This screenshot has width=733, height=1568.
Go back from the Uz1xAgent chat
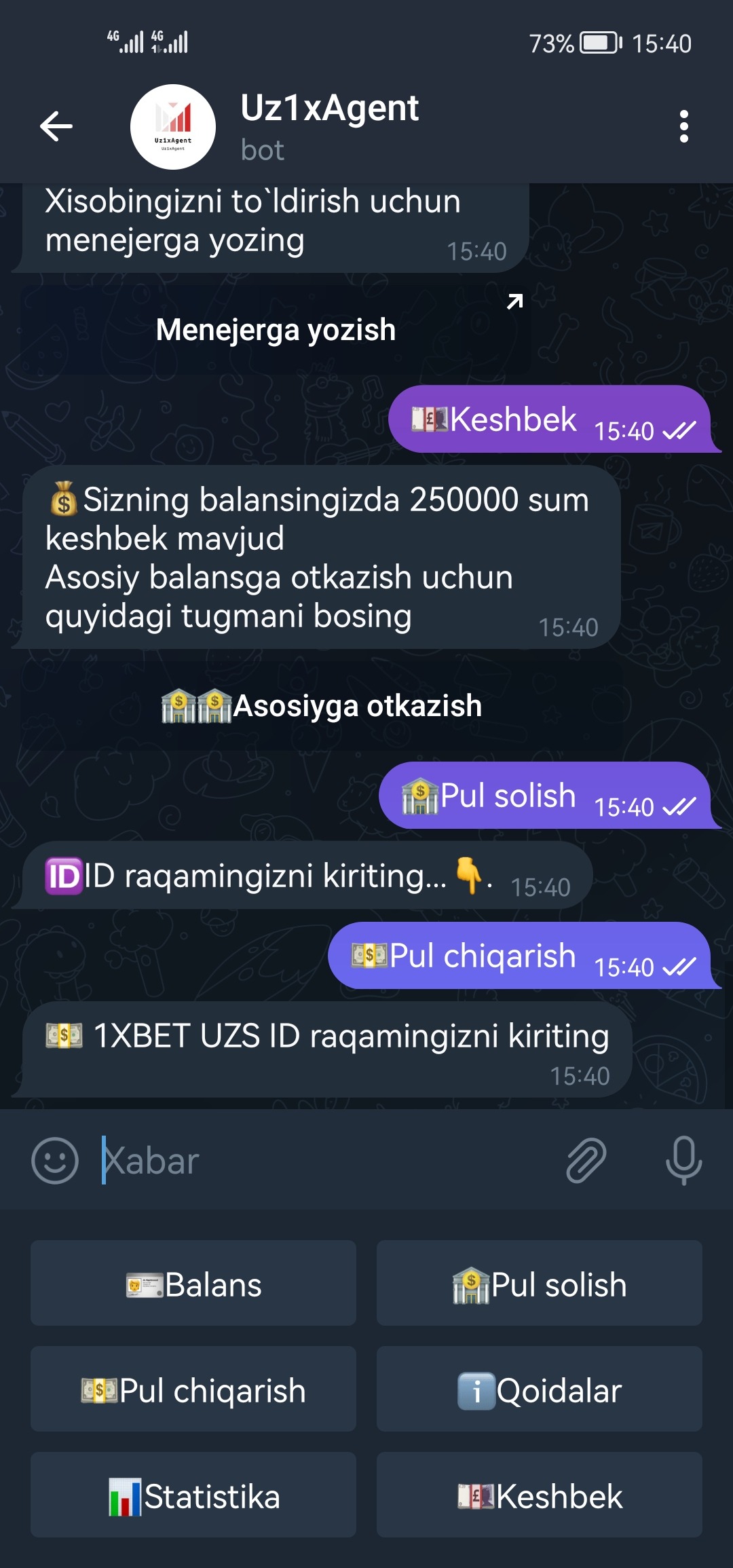point(56,126)
